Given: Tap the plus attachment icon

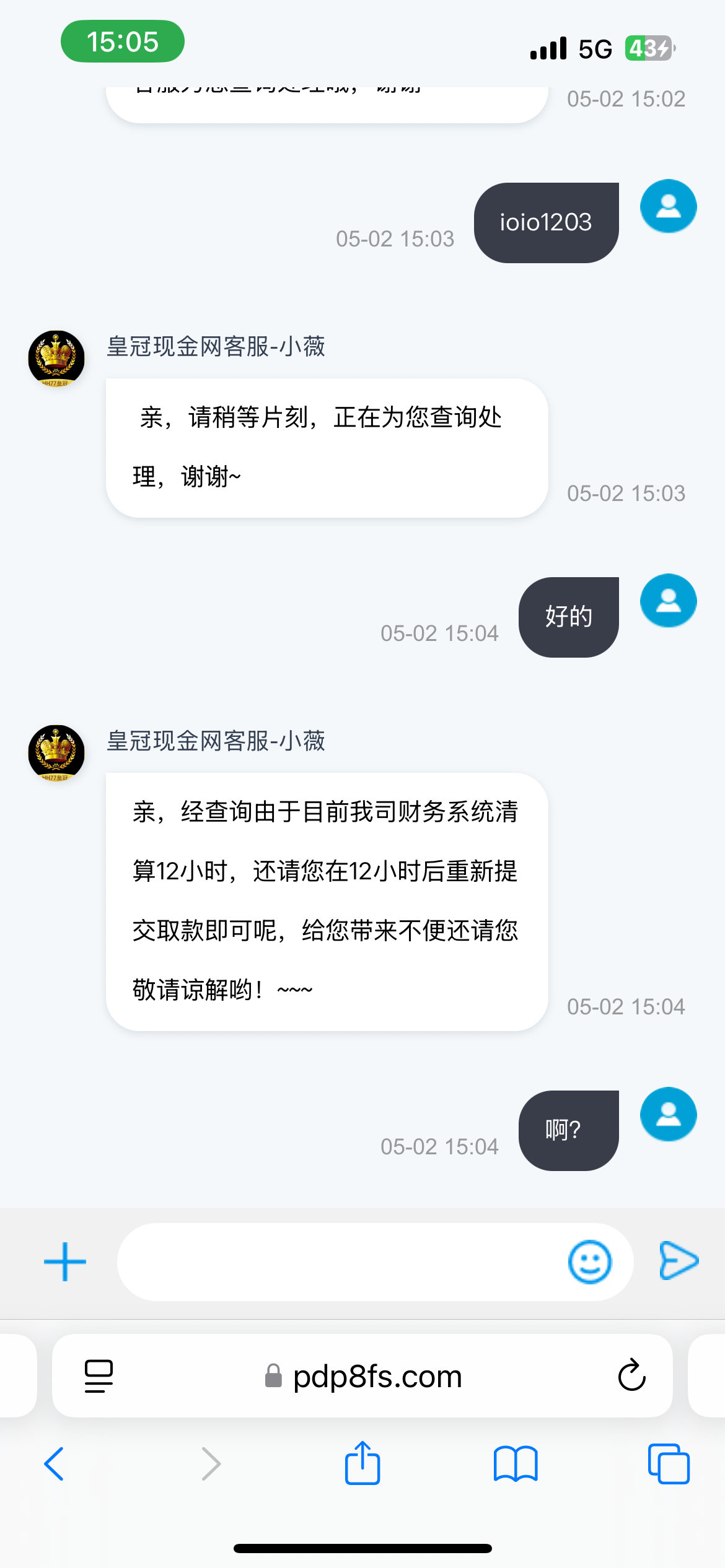Looking at the screenshot, I should [x=65, y=1261].
